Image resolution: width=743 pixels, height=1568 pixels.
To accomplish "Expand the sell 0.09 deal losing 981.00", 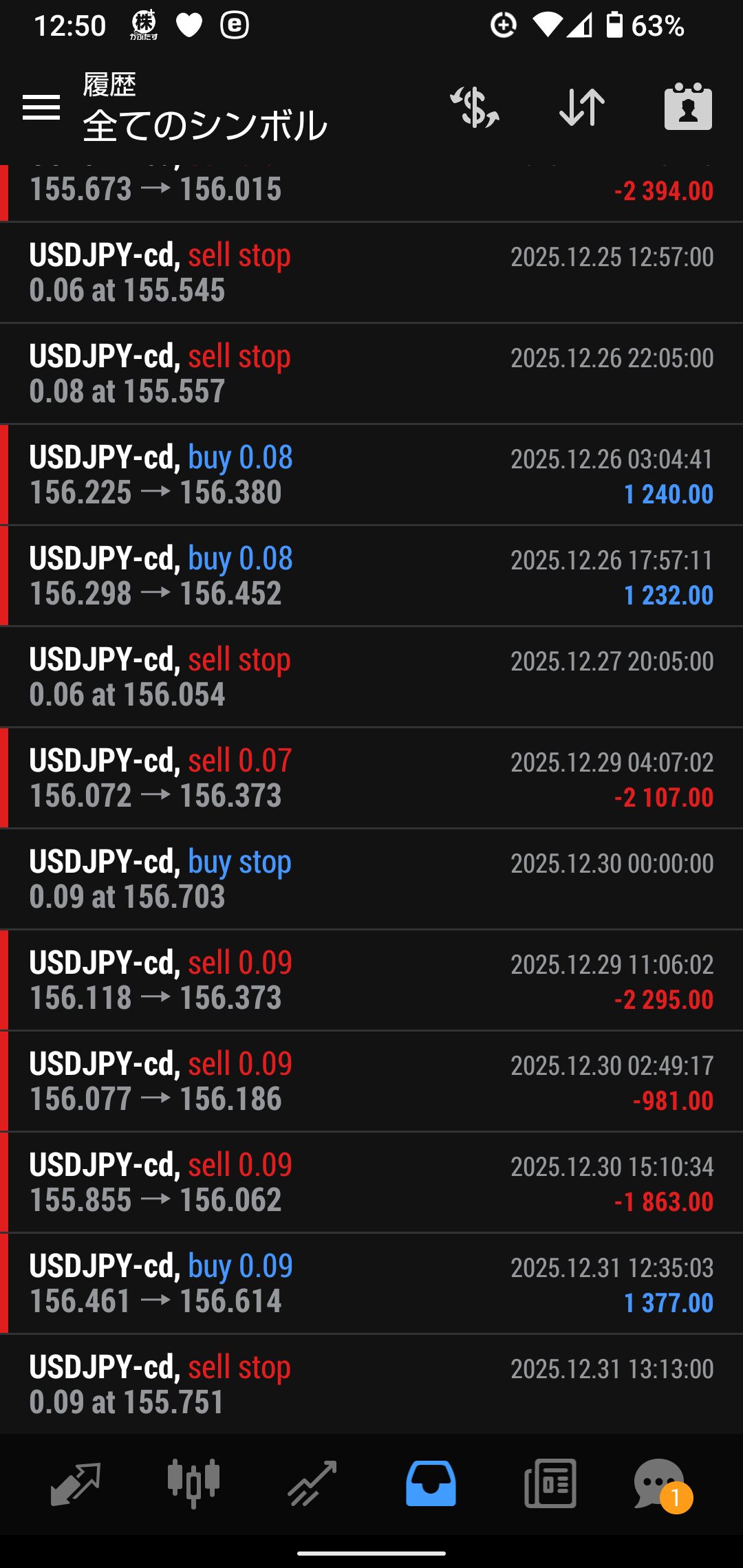I will coord(371,1082).
